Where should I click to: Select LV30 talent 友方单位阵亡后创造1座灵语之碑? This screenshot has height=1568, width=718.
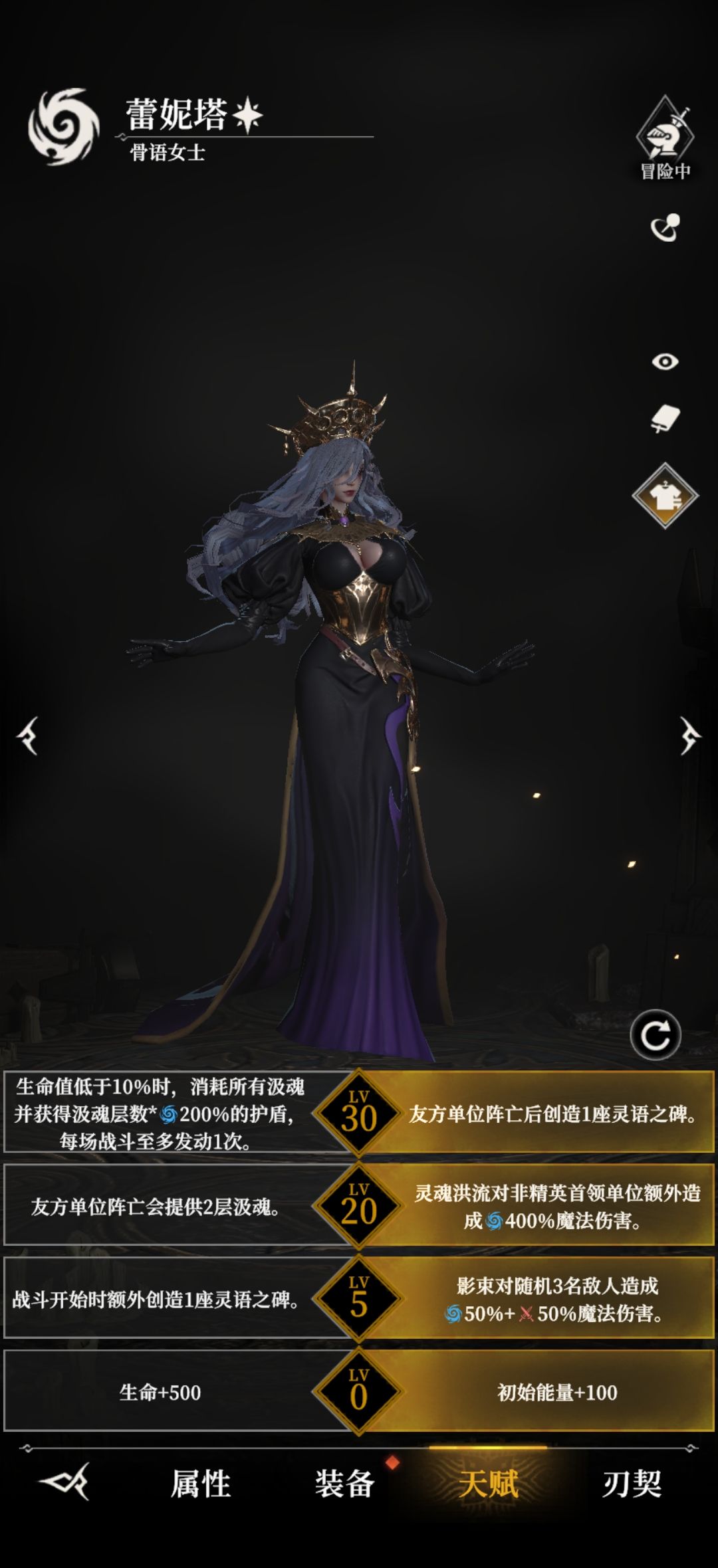coord(552,1114)
